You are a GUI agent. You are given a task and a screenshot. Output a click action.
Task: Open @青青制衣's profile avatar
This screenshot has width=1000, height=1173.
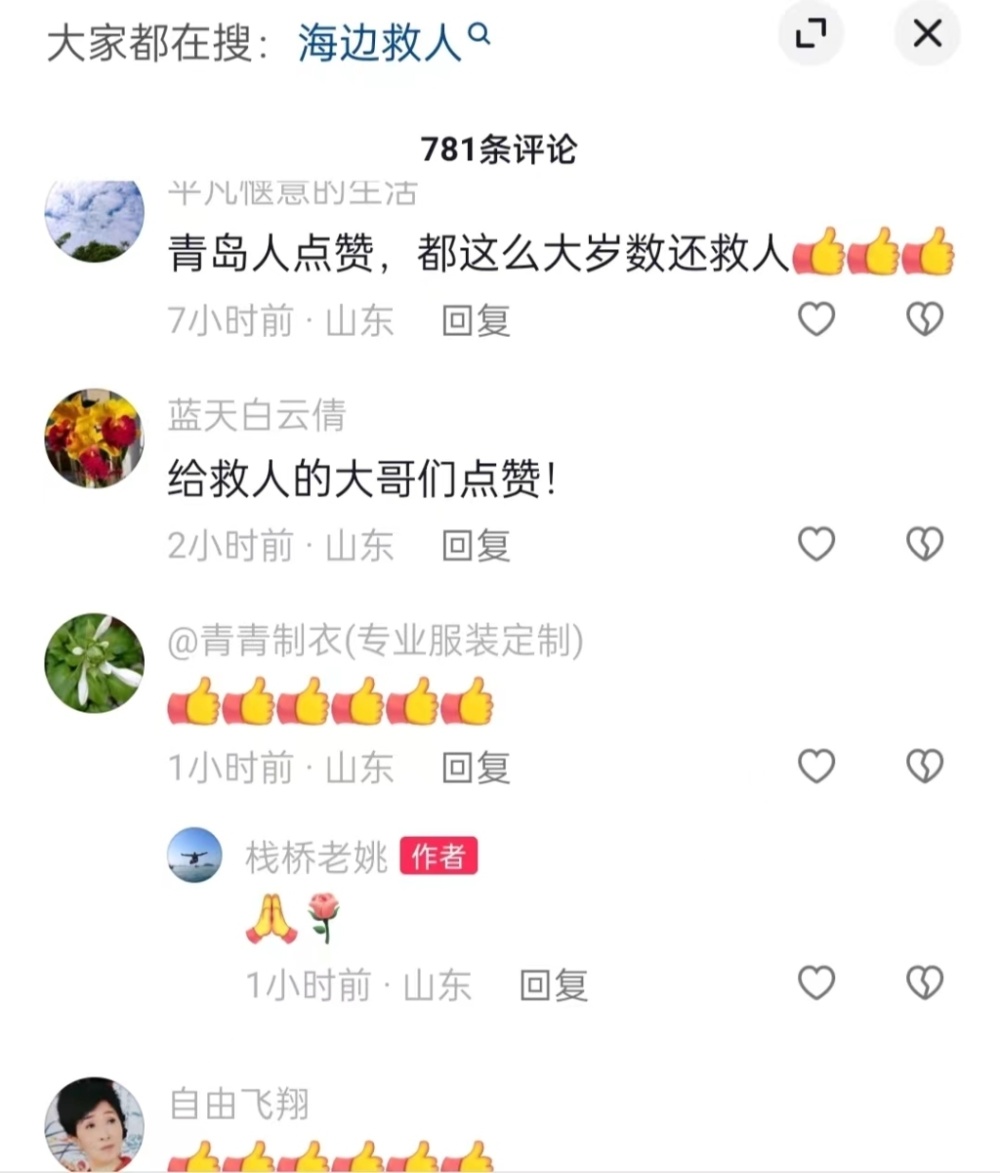[x=95, y=662]
